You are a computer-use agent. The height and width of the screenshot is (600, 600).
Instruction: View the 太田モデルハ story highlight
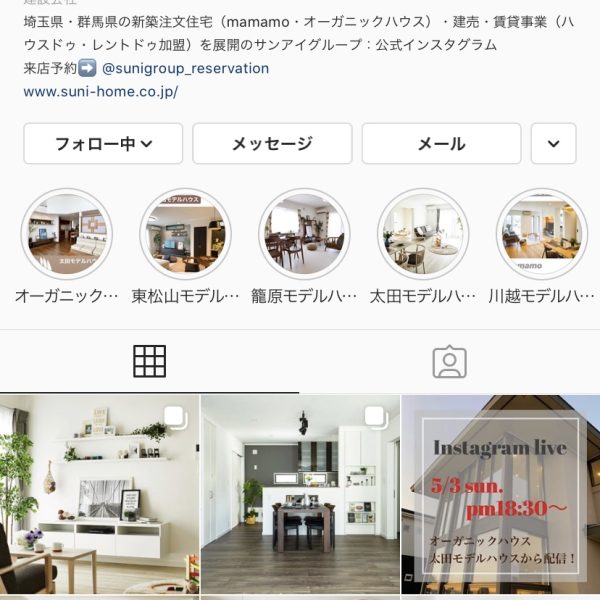tap(423, 235)
